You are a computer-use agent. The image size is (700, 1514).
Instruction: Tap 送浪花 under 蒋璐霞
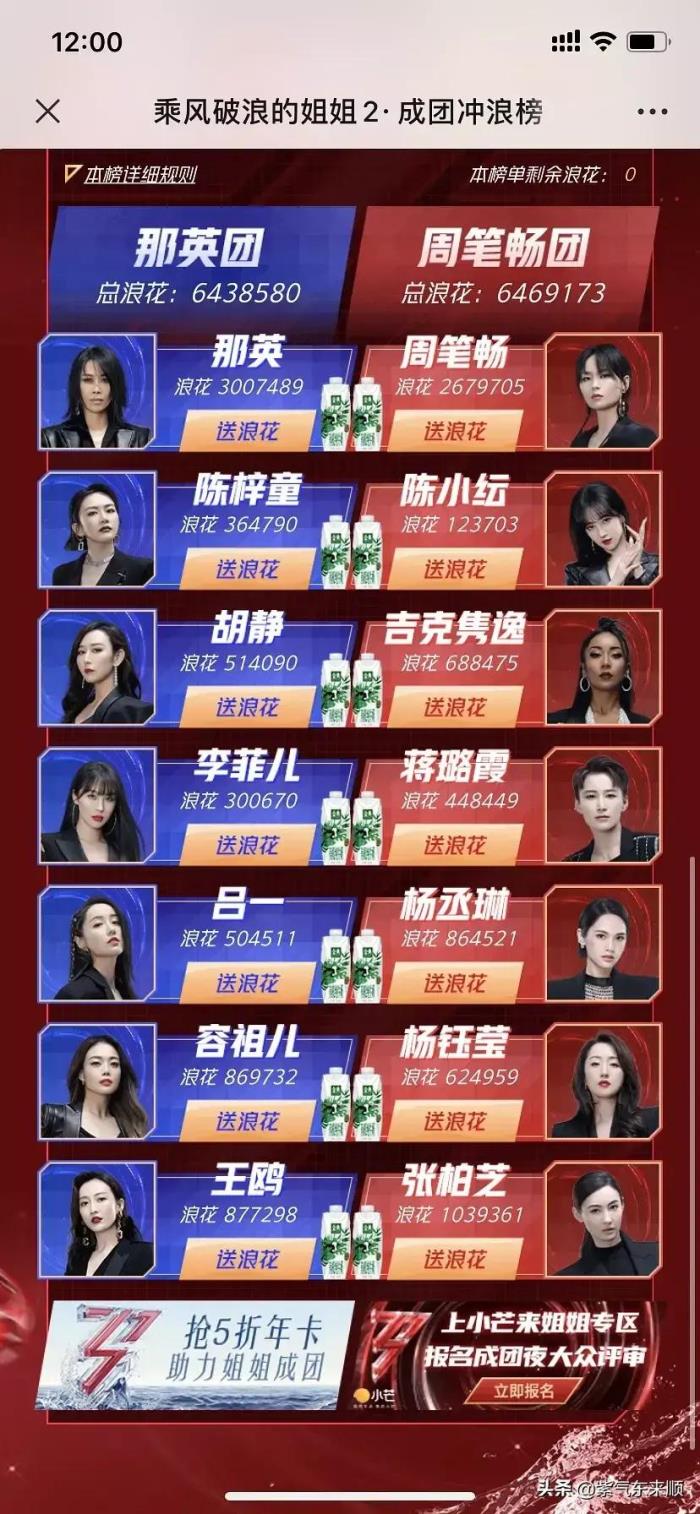(454, 845)
